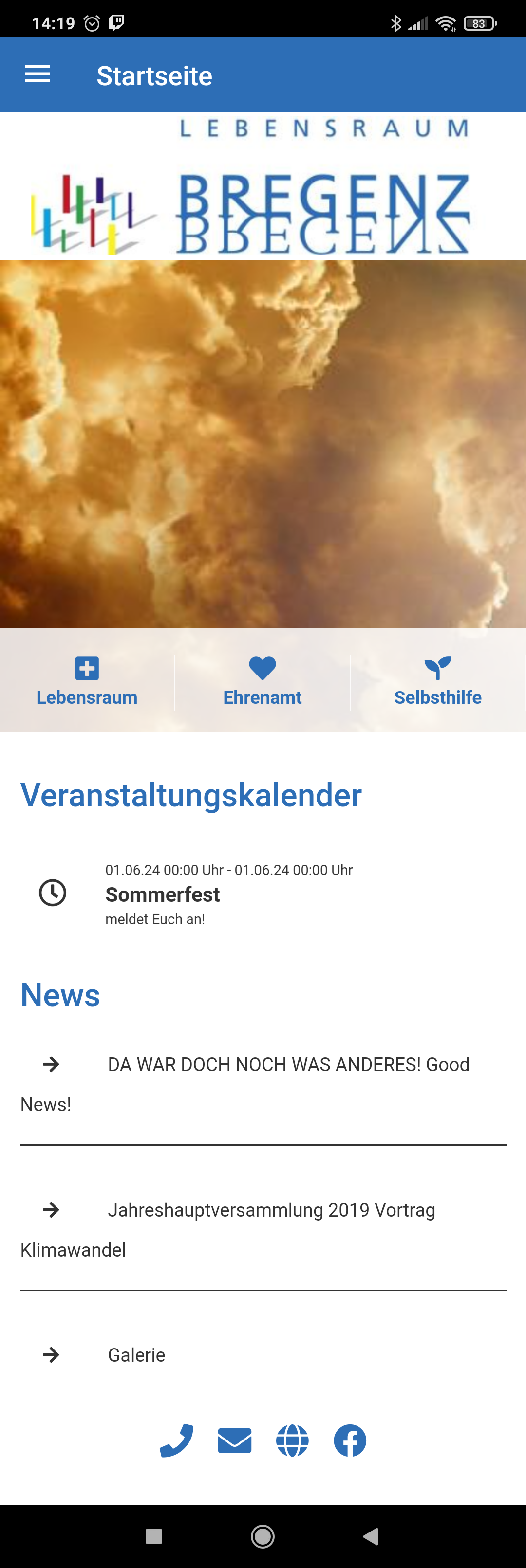Open the Lebensraum section

(x=87, y=680)
